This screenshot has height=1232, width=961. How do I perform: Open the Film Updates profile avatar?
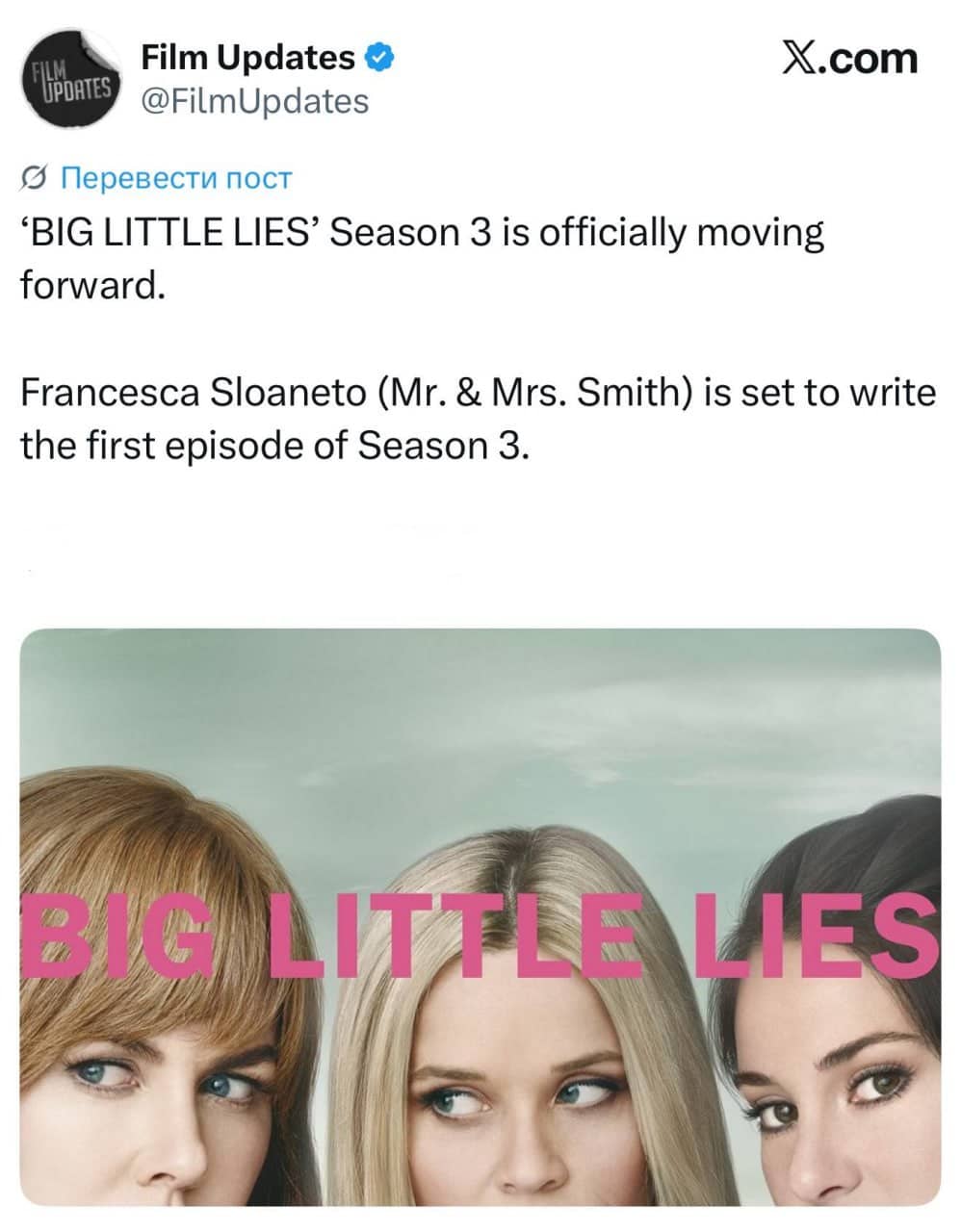pos(69,81)
